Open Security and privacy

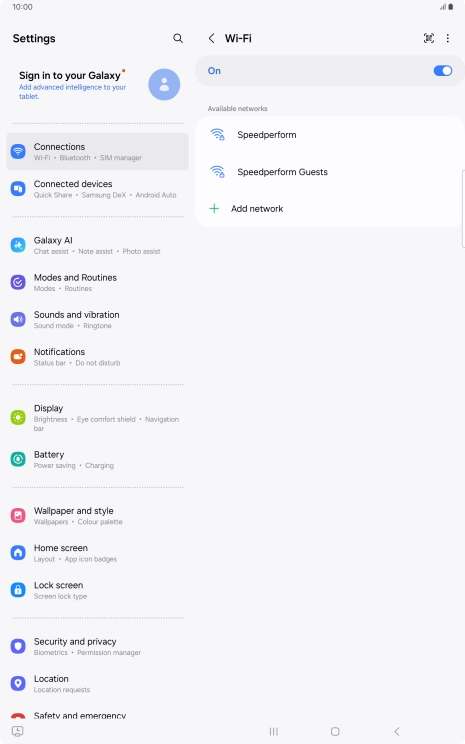(x=97, y=646)
